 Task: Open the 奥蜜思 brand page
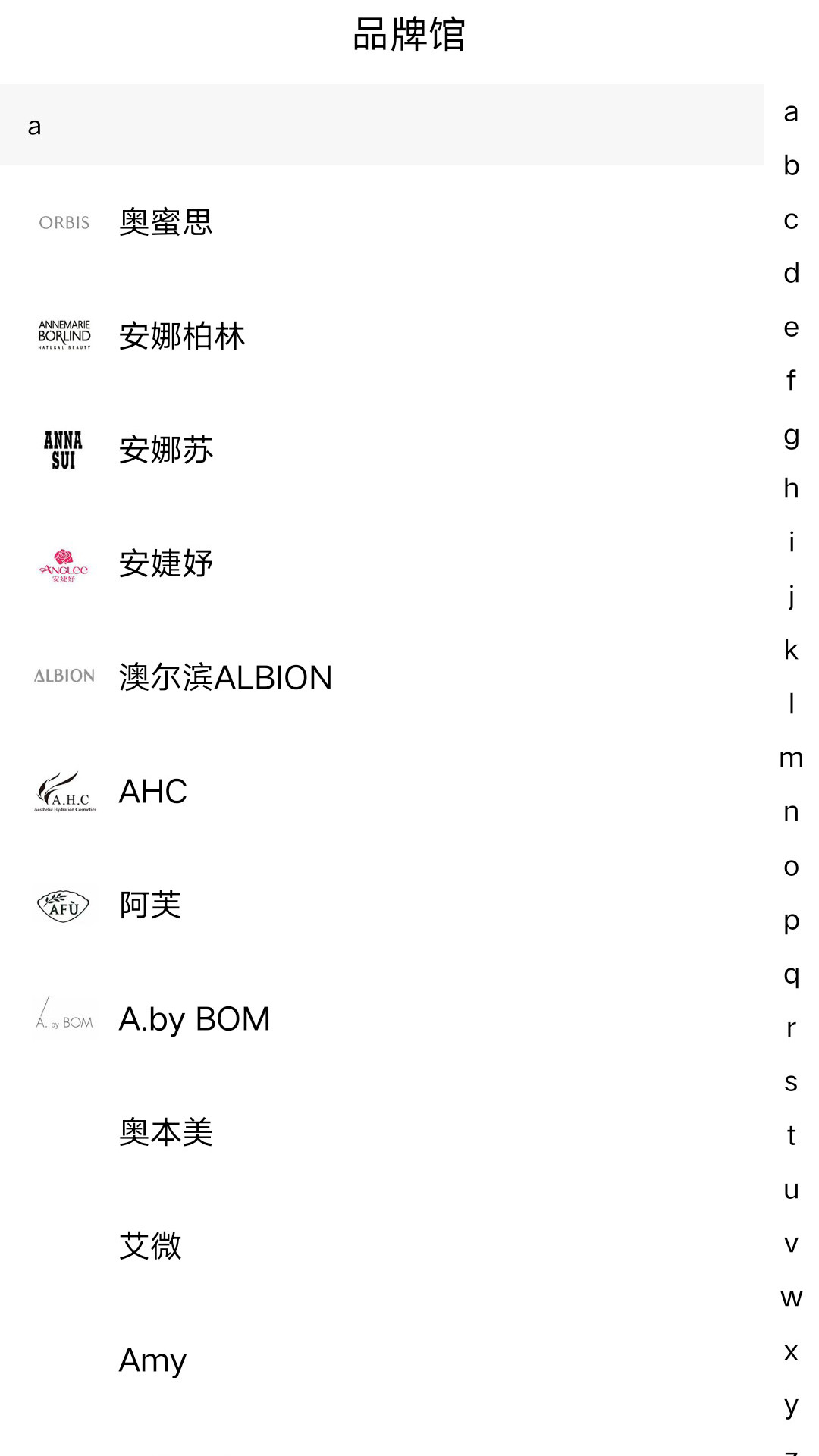tap(165, 222)
